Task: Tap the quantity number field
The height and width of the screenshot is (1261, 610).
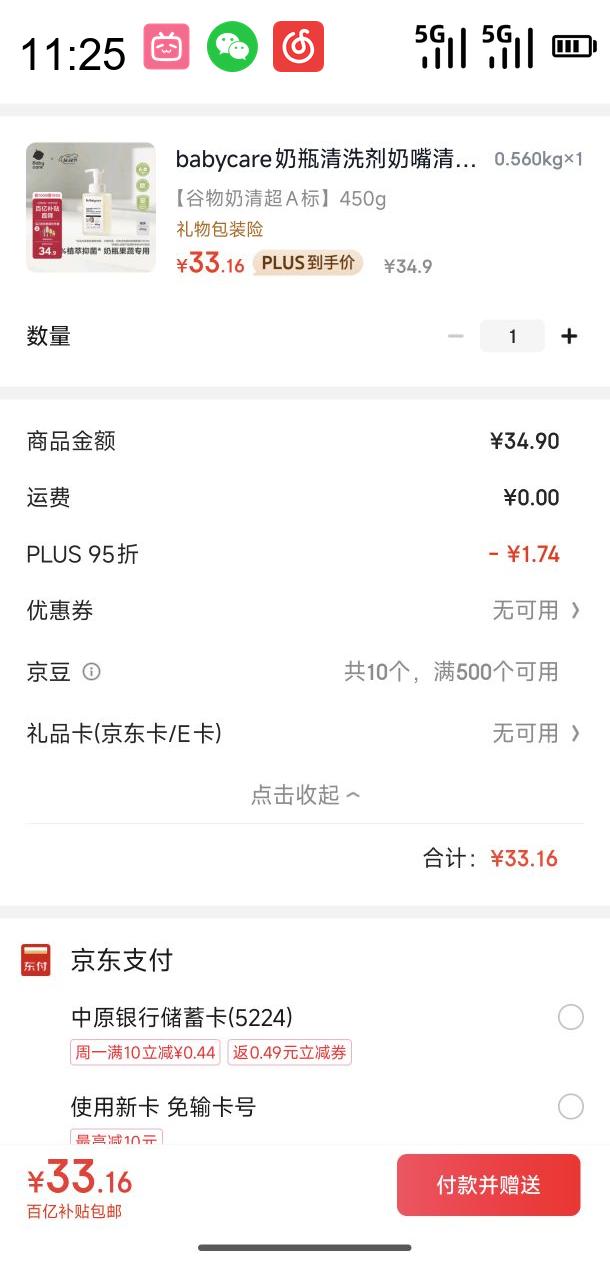Action: (x=512, y=336)
